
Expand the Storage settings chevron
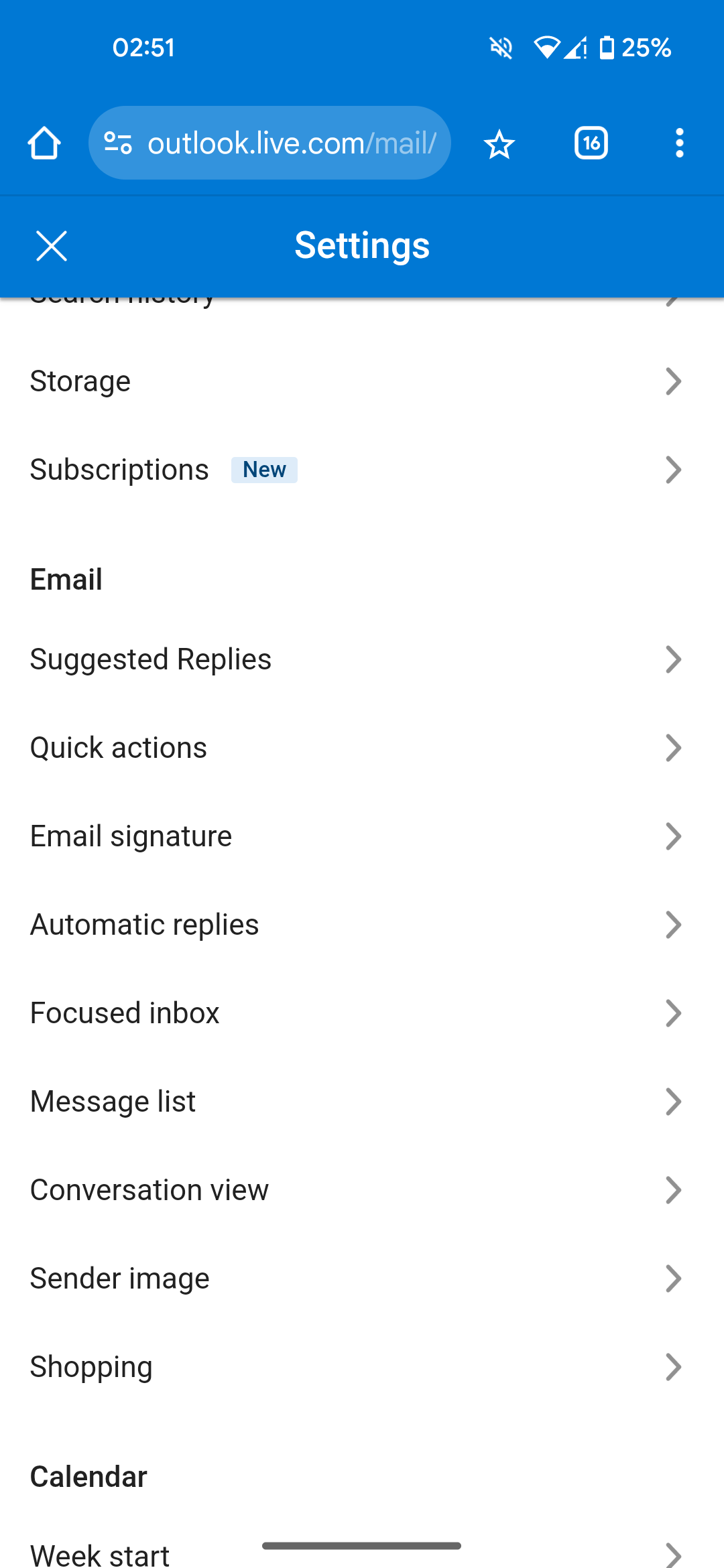(x=674, y=381)
